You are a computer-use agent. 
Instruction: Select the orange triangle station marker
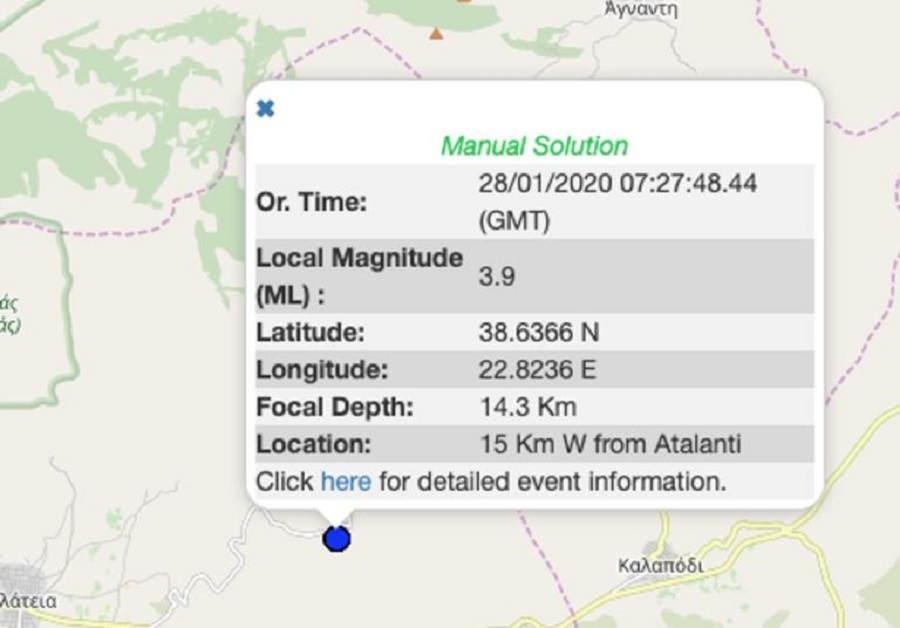[x=436, y=34]
